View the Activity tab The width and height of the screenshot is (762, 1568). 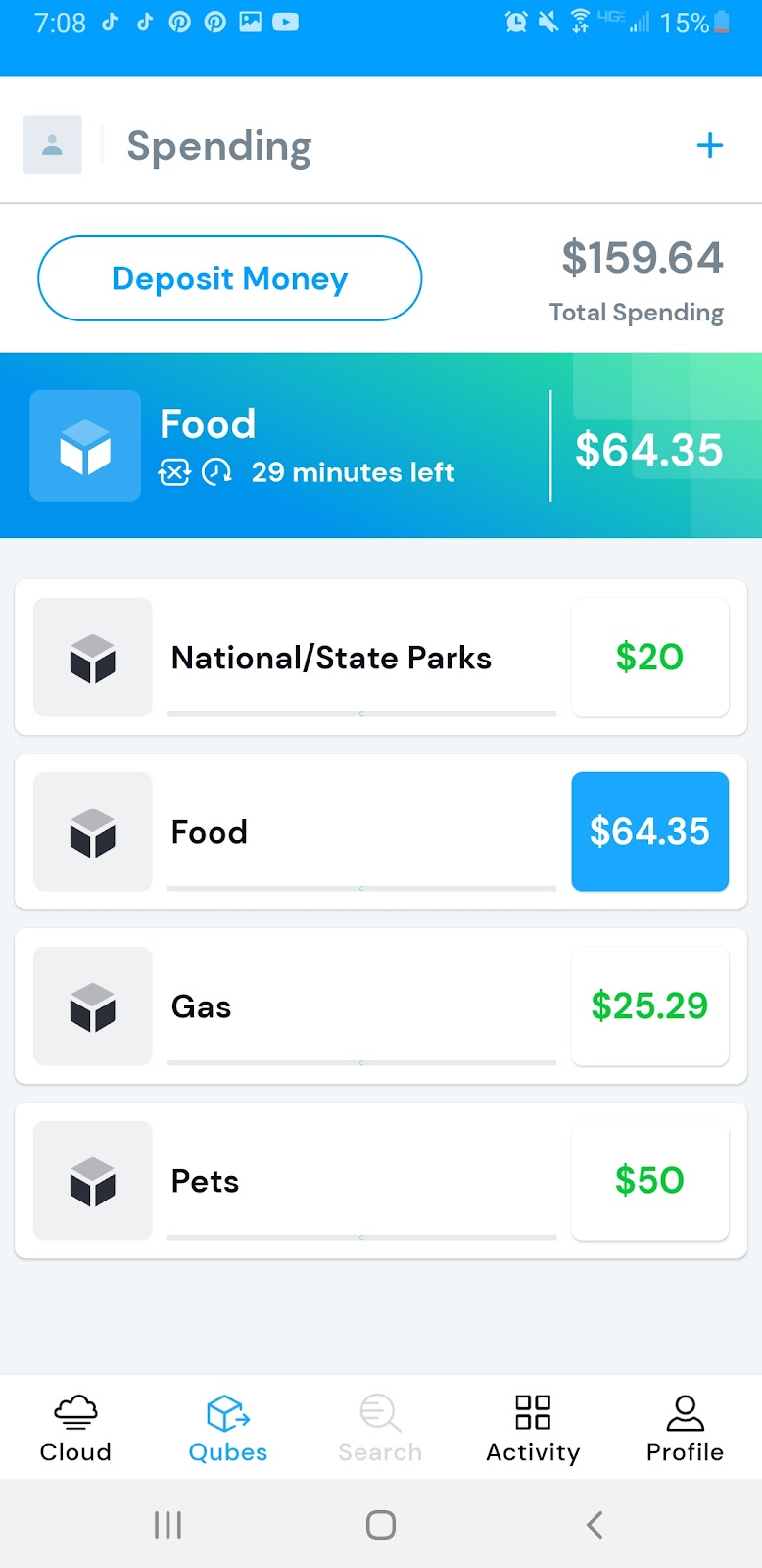[533, 1428]
